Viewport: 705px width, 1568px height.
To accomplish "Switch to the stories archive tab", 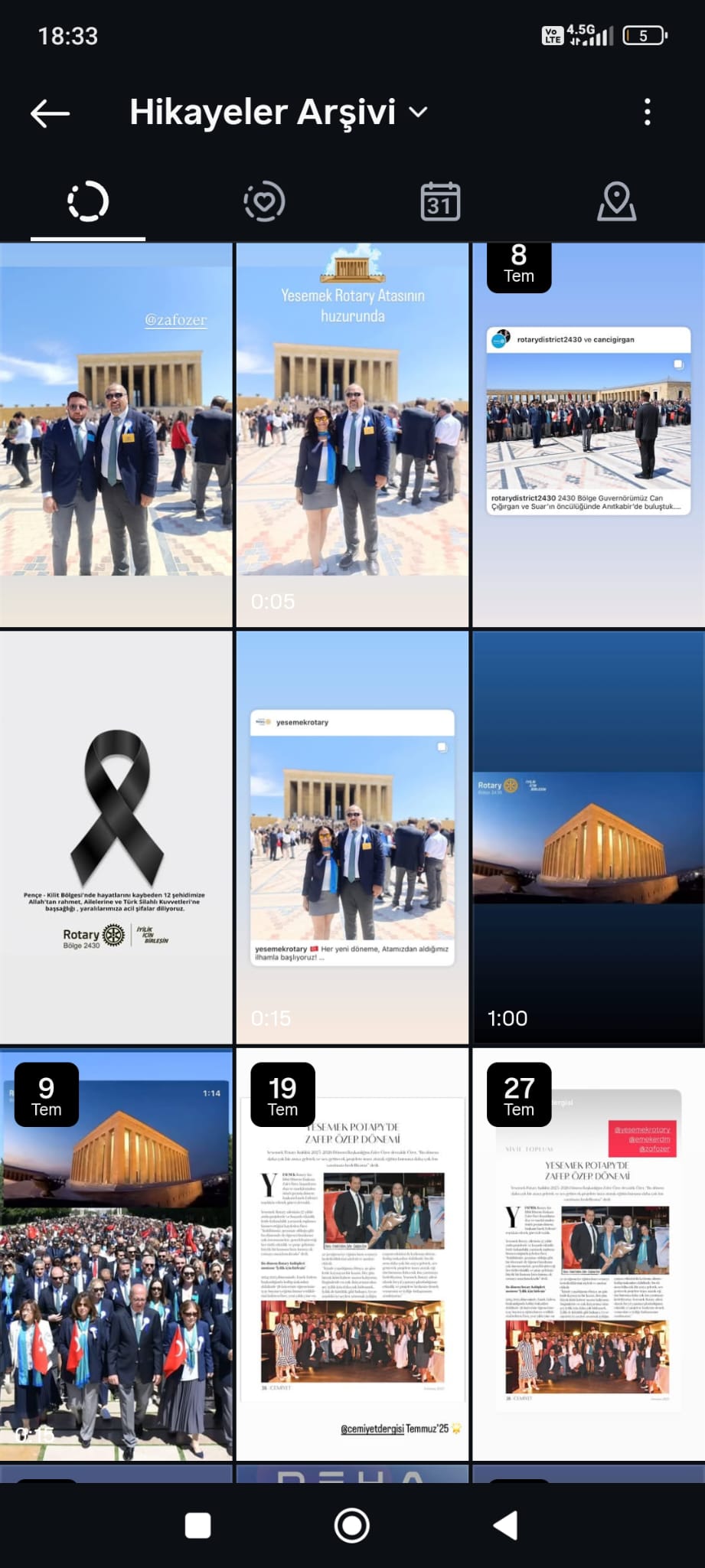I will (x=88, y=202).
